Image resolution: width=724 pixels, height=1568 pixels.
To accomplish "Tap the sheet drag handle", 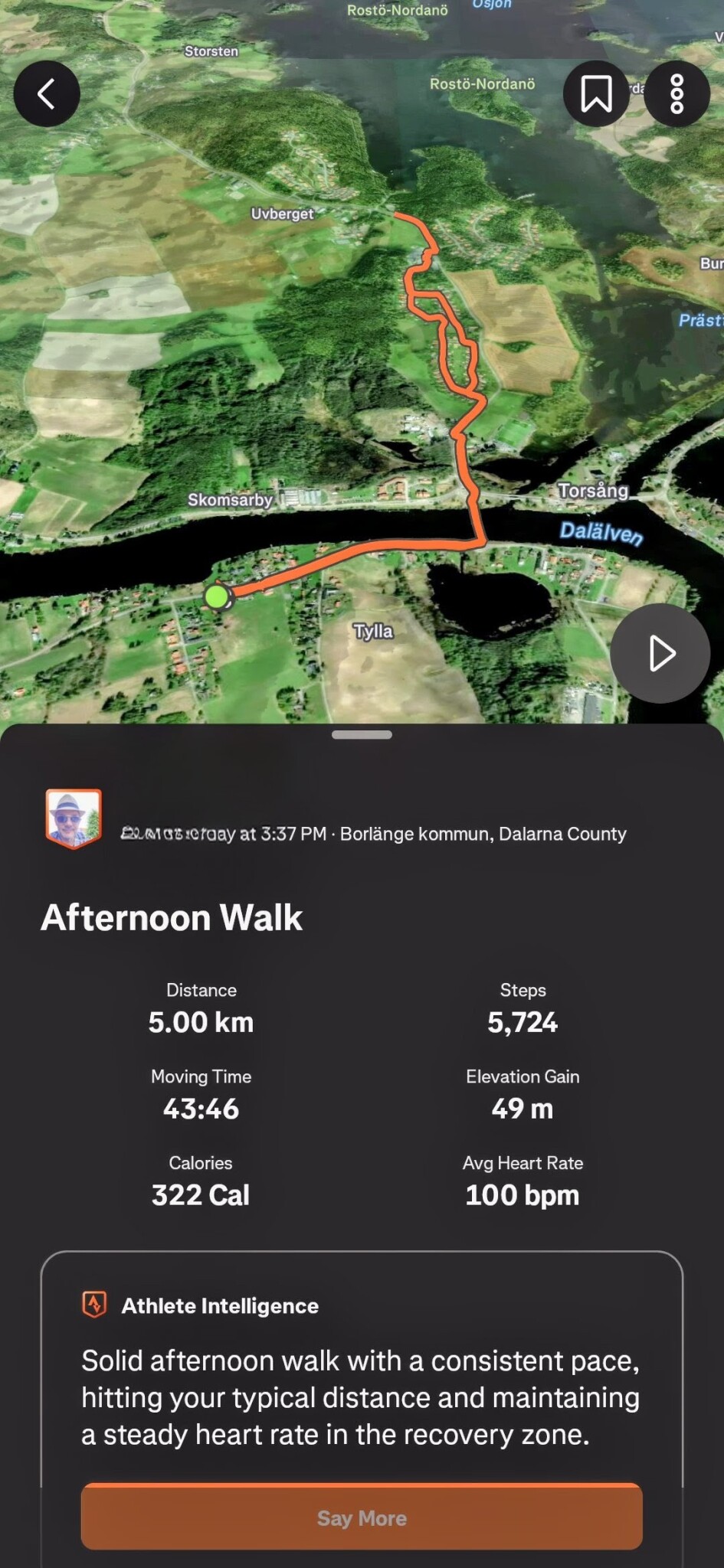I will [x=362, y=735].
